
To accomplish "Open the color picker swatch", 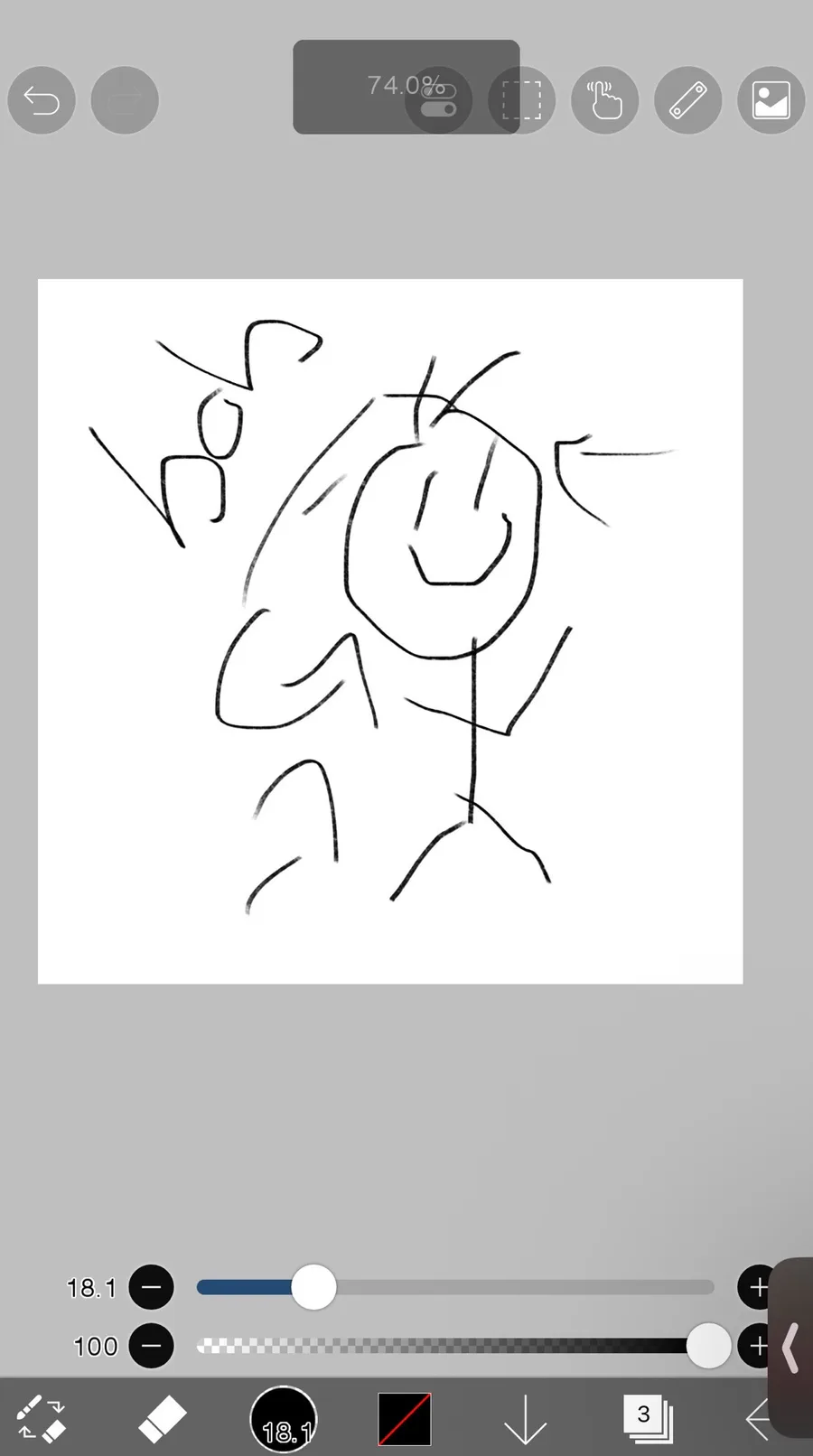I will pos(404,1418).
